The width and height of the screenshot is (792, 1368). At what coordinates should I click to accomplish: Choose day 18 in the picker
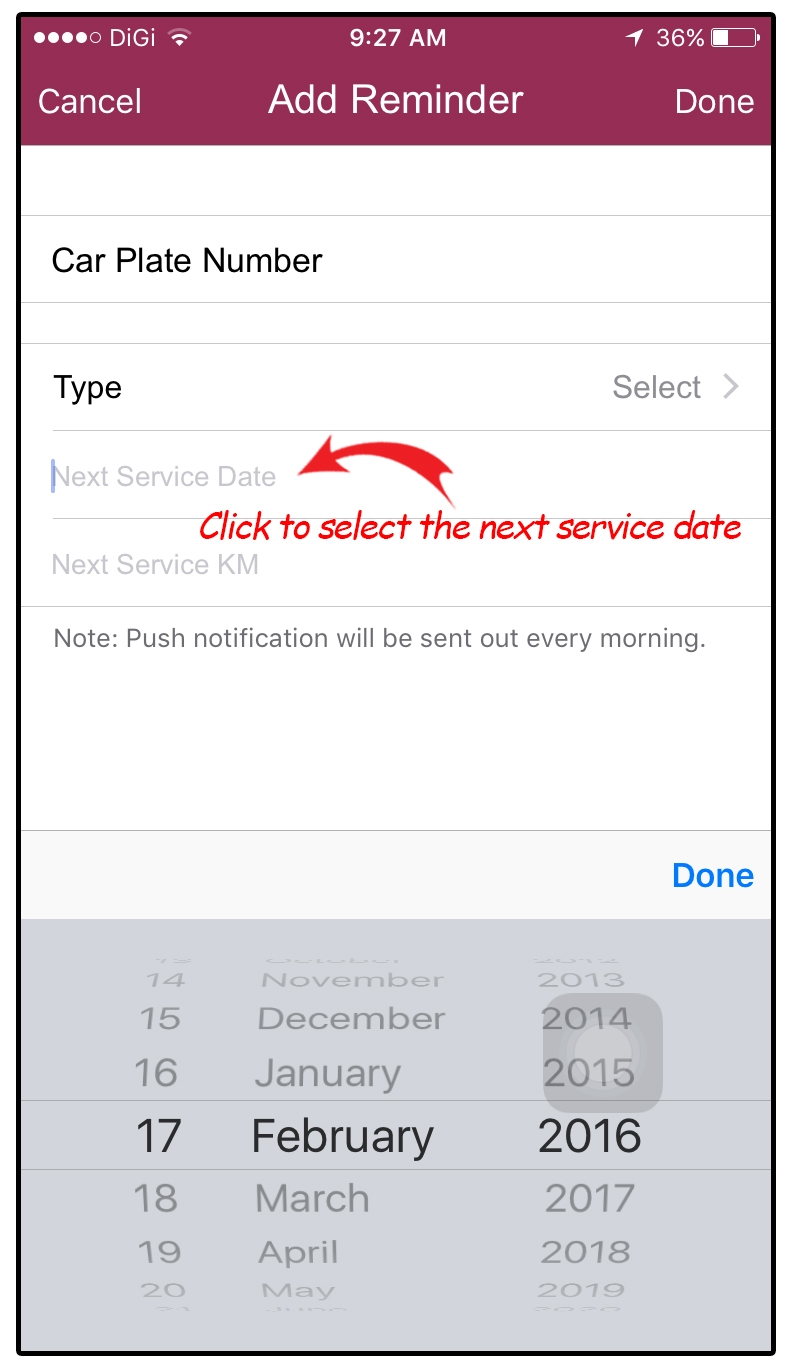click(x=155, y=1198)
